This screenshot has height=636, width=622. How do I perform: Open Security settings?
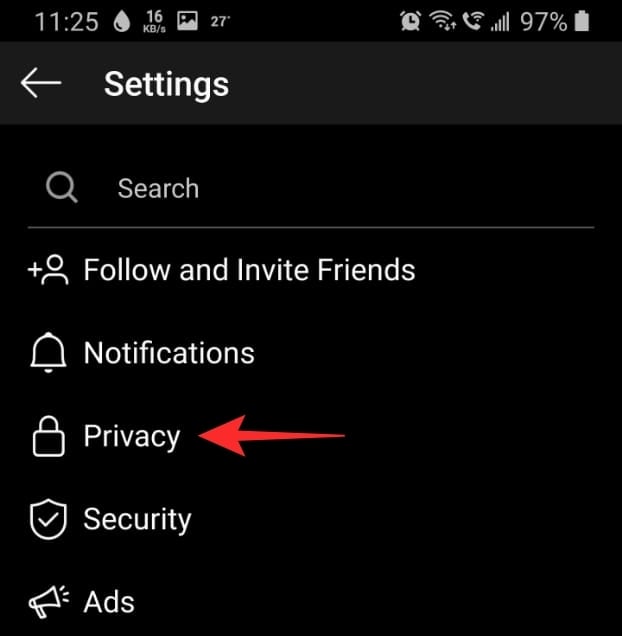coord(137,519)
